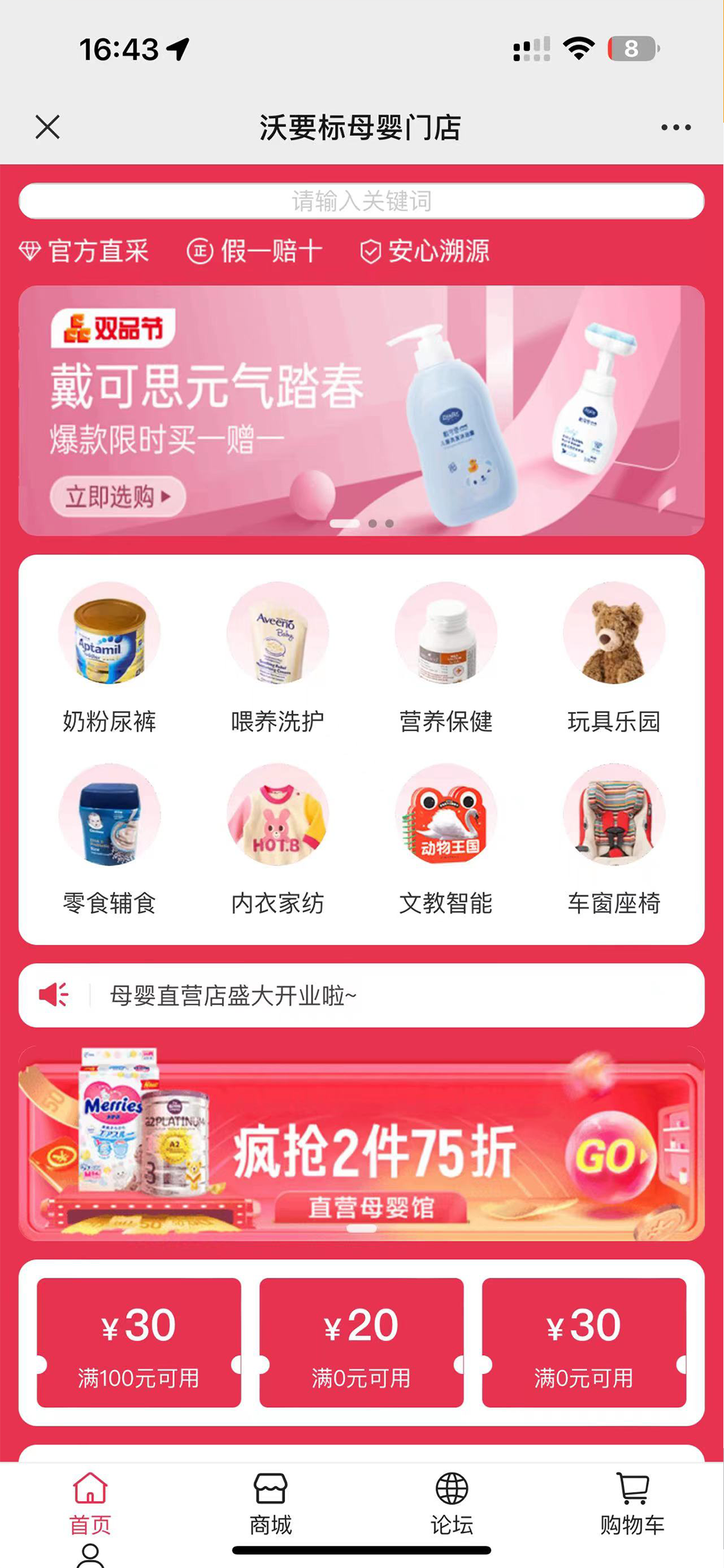This screenshot has height=1568, width=724.
Task: Open the 购物车 tab
Action: point(632,1504)
